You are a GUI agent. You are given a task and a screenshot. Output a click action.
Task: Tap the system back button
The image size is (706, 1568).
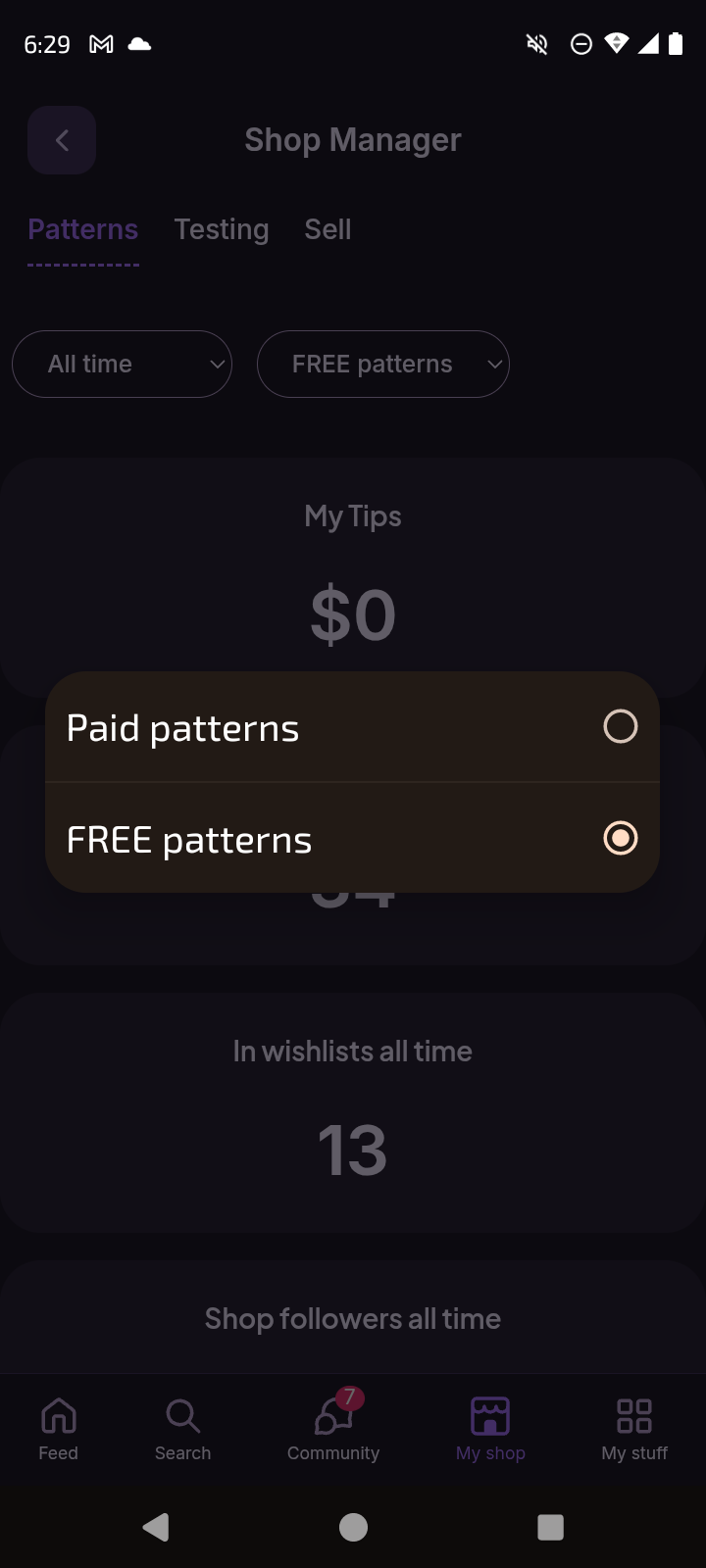pos(156,1527)
